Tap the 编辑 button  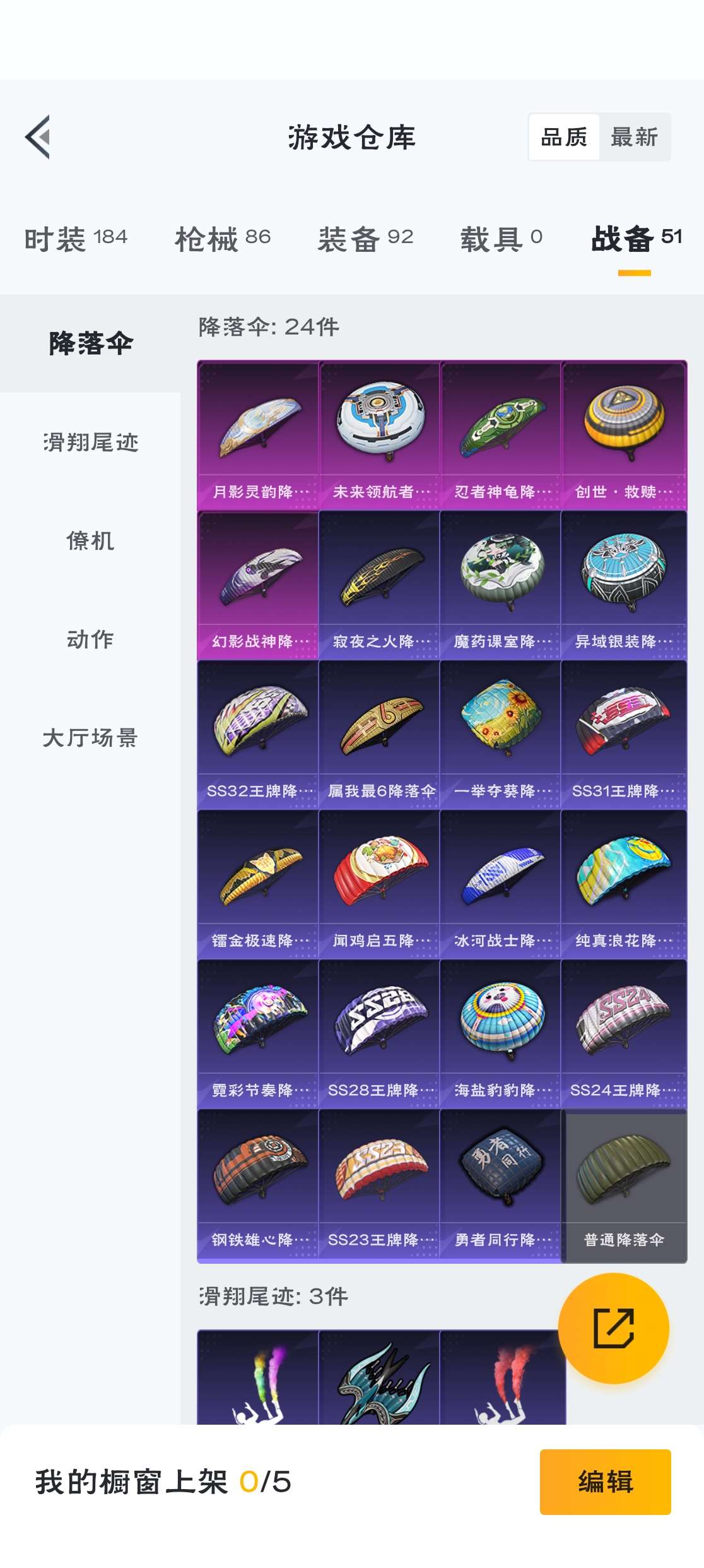[x=605, y=1482]
